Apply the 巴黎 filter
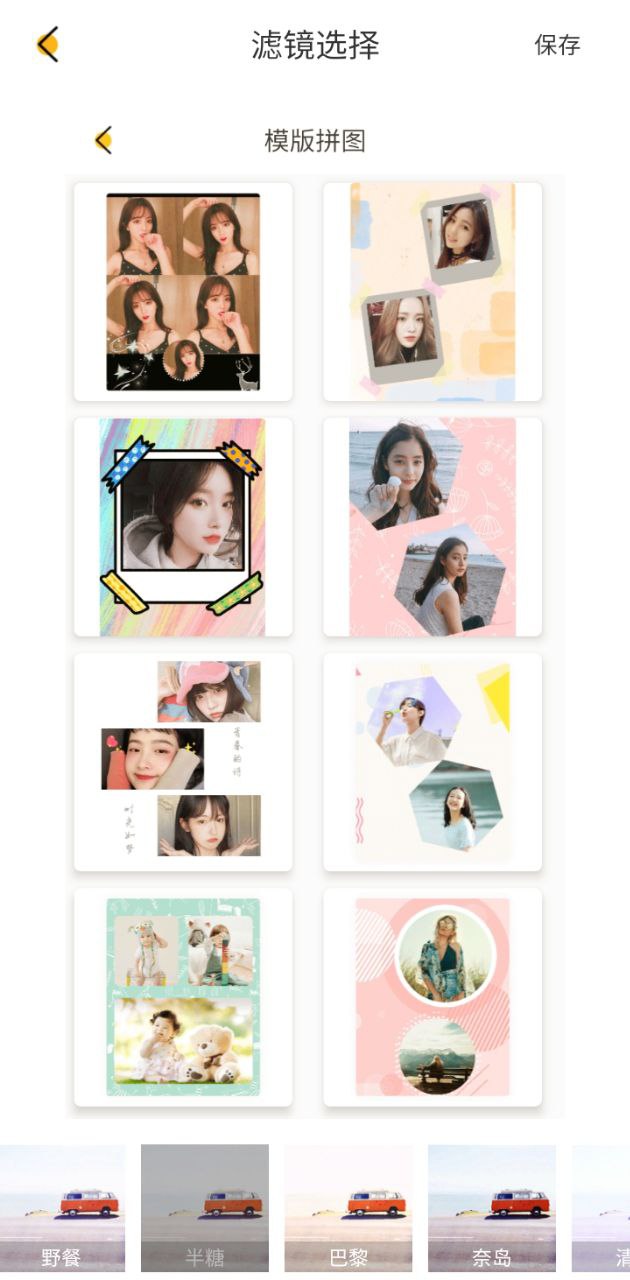Viewport: 630px width, 1280px height. pos(348,1208)
